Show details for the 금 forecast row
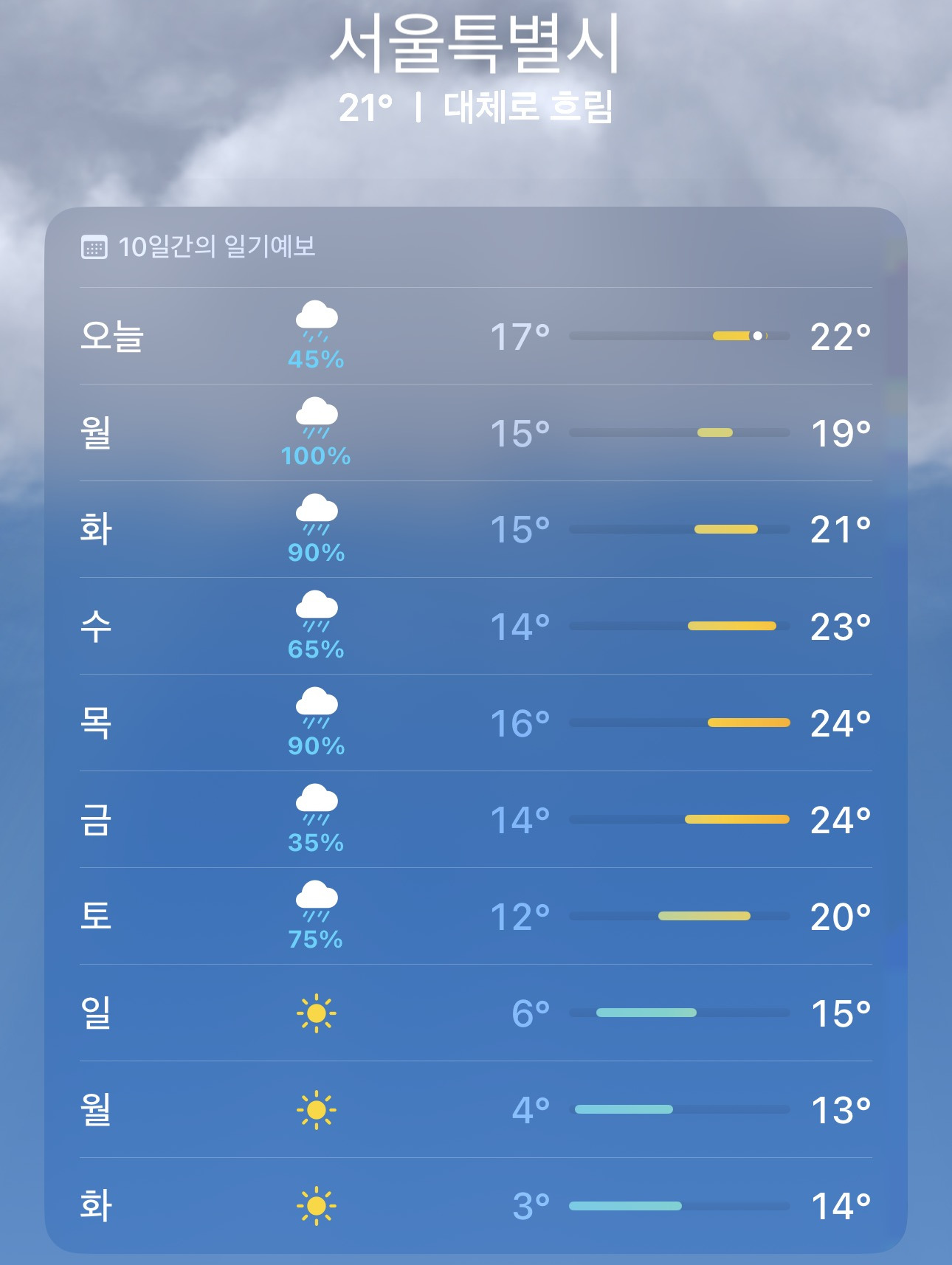The height and width of the screenshot is (1265, 952). pyautogui.click(x=475, y=820)
